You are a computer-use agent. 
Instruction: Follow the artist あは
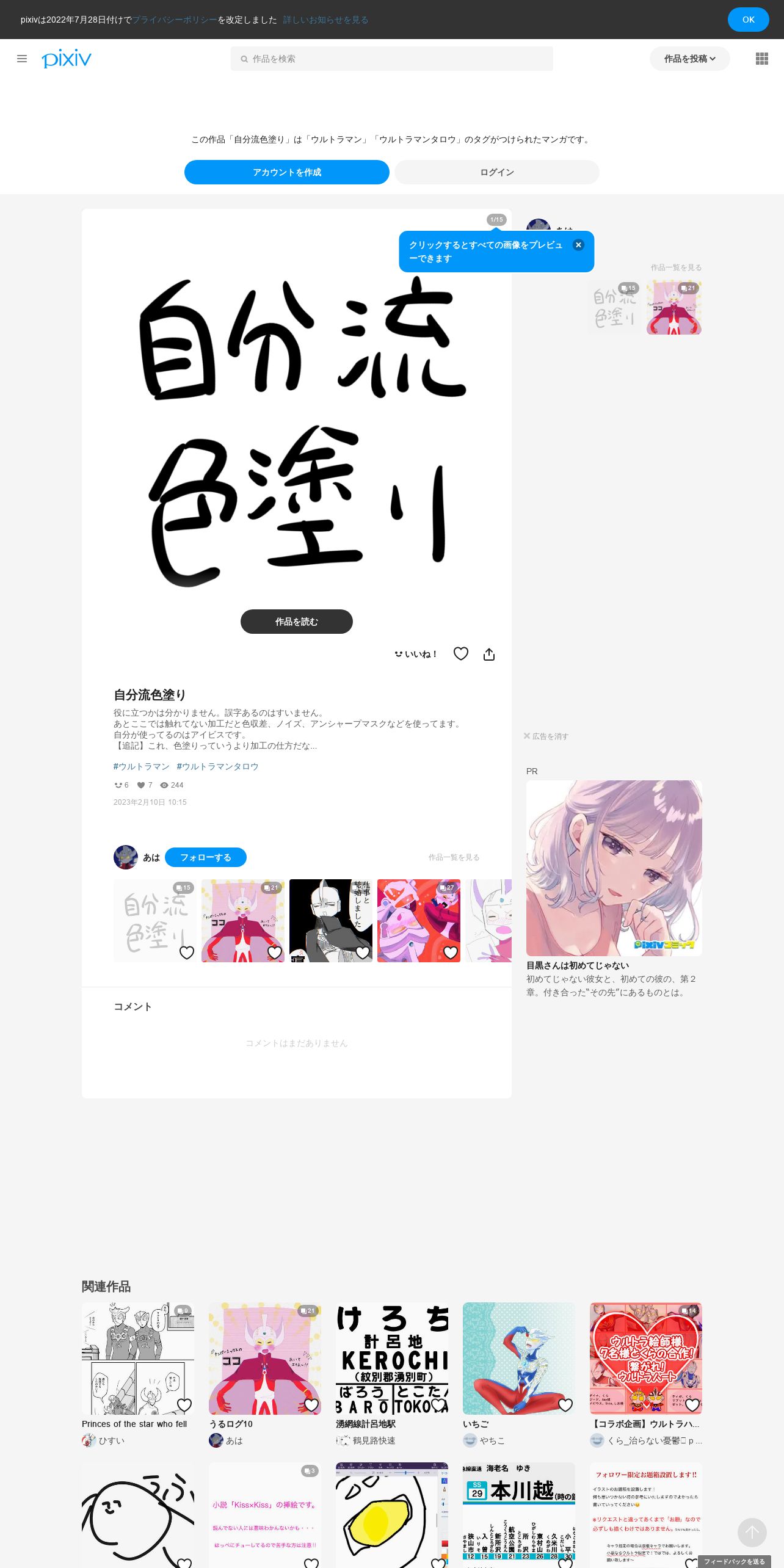(206, 857)
